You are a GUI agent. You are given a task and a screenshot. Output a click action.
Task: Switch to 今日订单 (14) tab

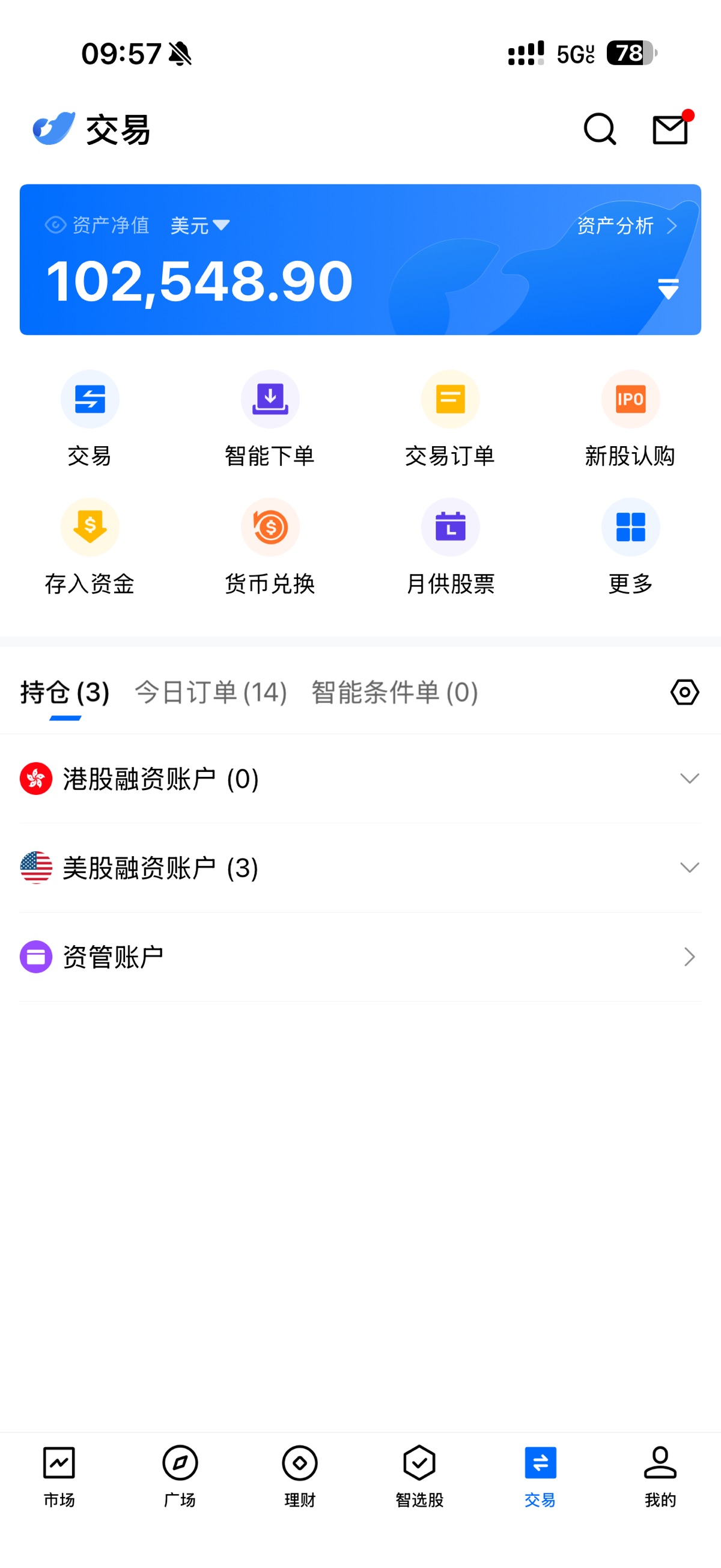210,693
